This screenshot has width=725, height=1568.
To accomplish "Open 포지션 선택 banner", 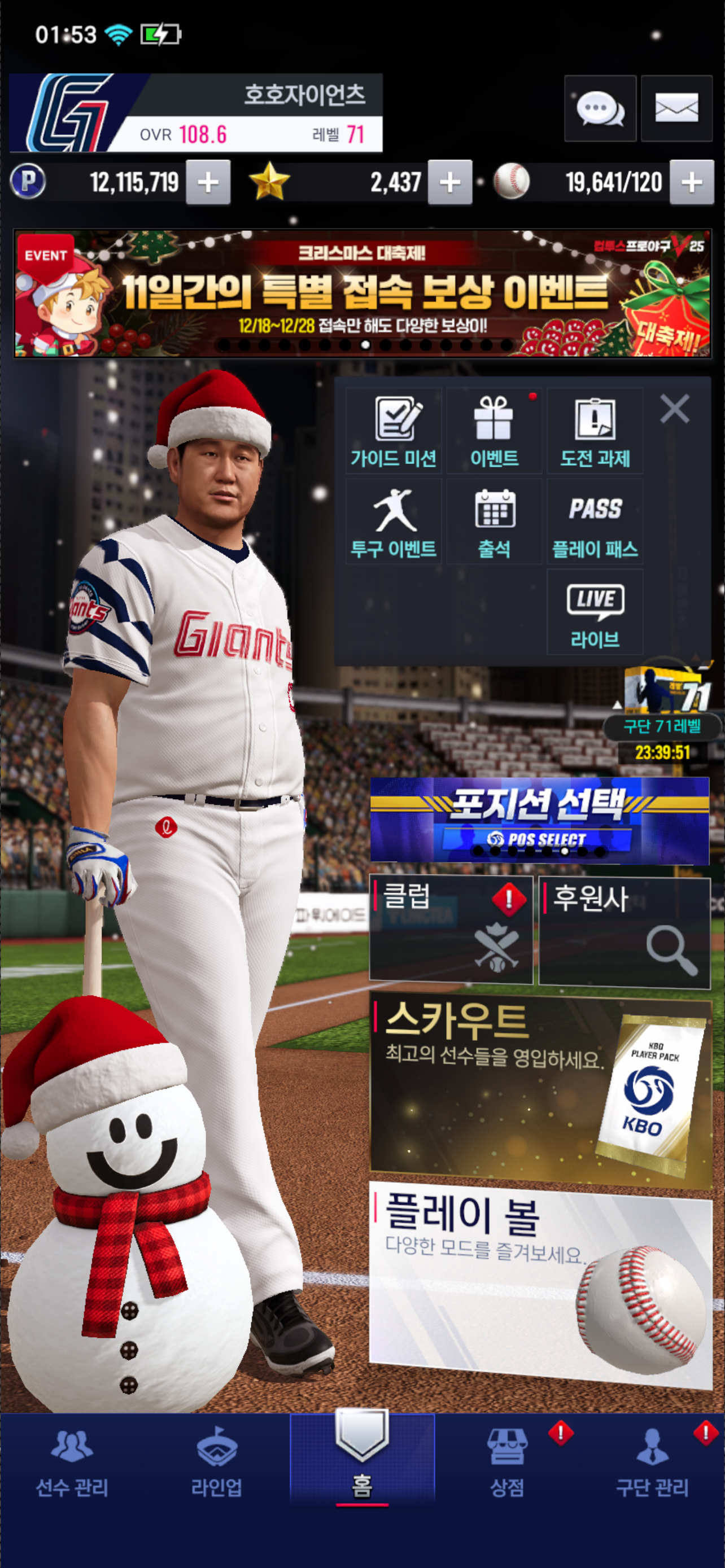I will [539, 820].
